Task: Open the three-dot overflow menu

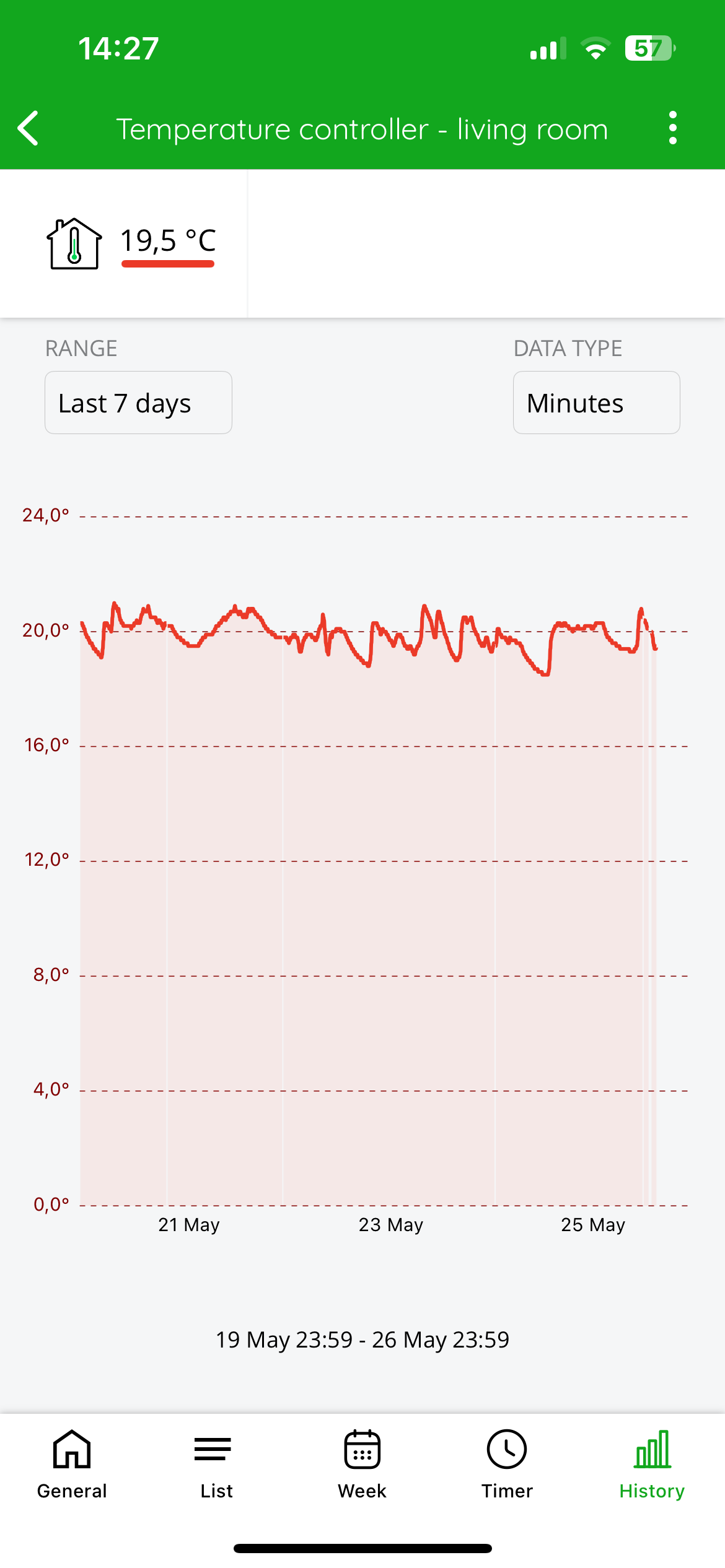Action: pos(672,128)
